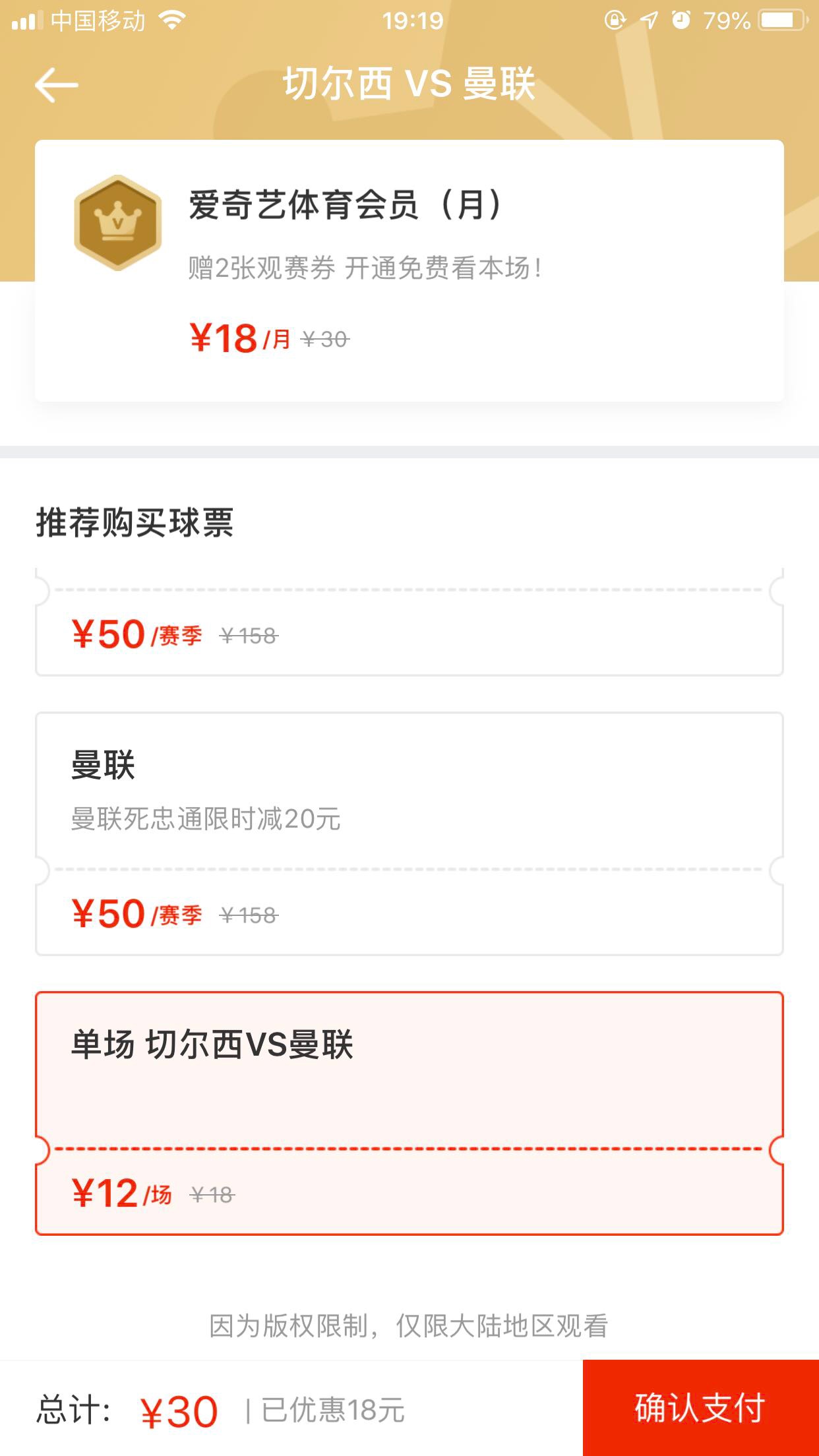
Task: Tap 确认支付 to confirm payment
Action: point(700,1408)
